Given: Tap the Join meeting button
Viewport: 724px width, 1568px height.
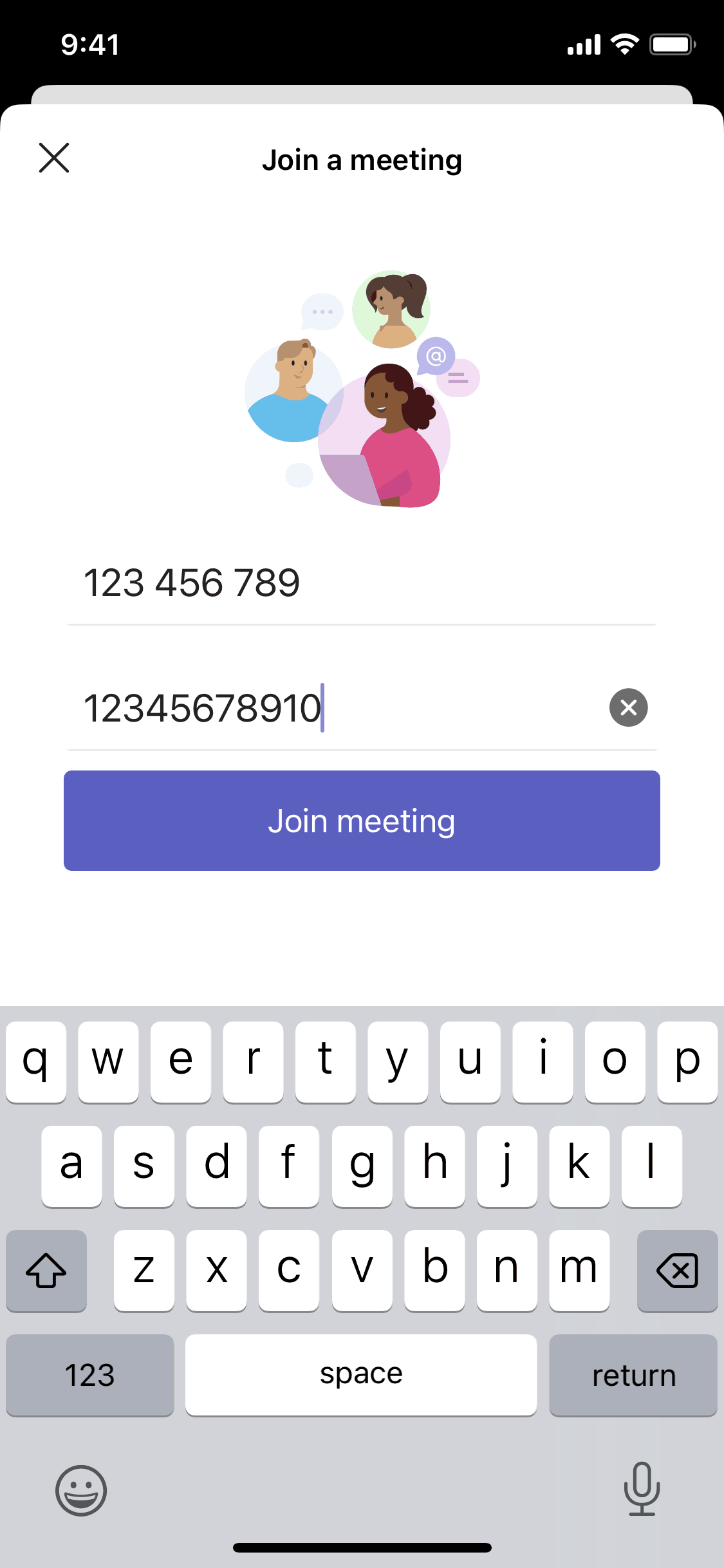Looking at the screenshot, I should (362, 821).
